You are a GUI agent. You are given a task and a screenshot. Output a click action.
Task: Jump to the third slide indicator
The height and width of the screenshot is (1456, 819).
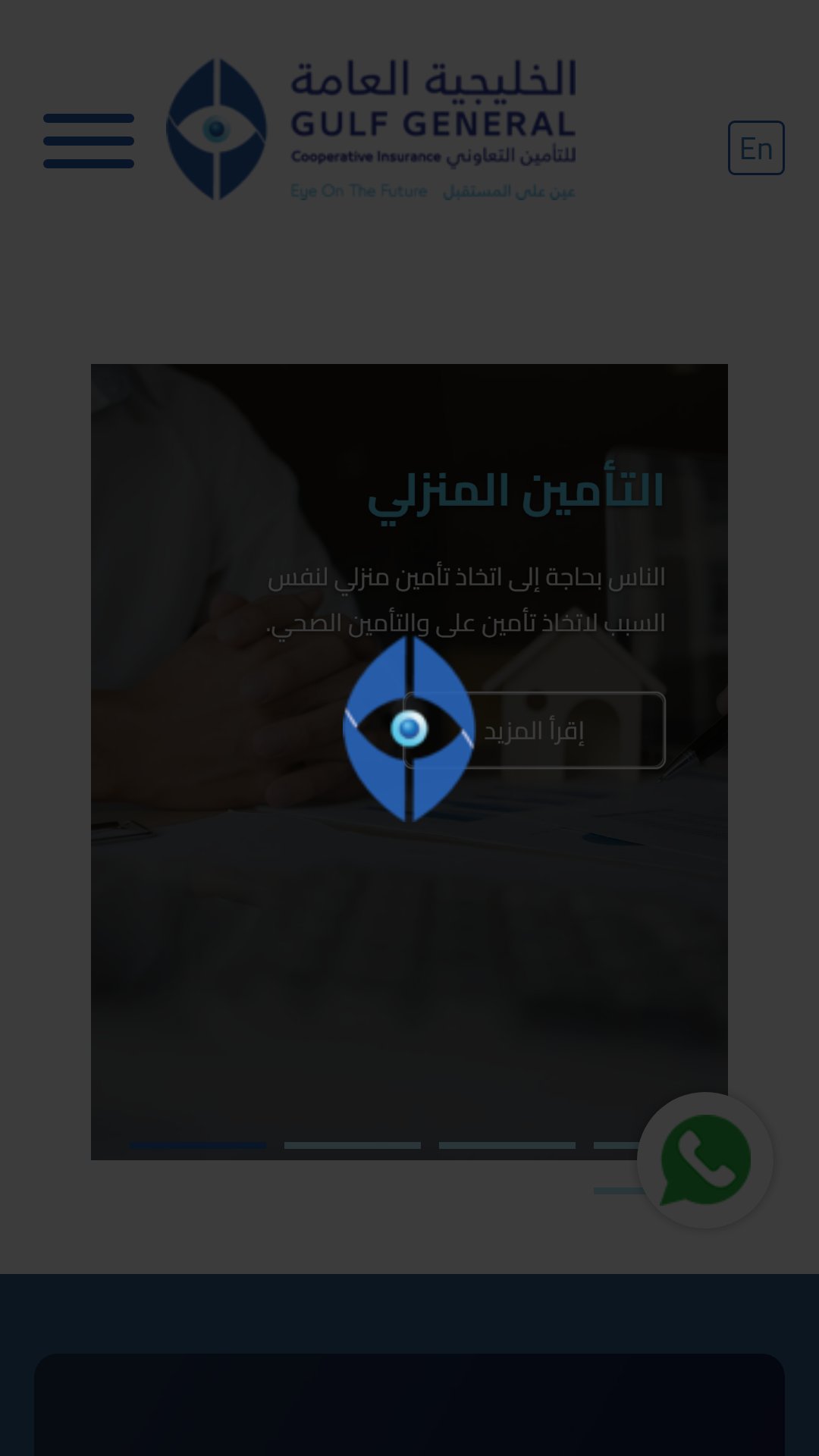[507, 1145]
